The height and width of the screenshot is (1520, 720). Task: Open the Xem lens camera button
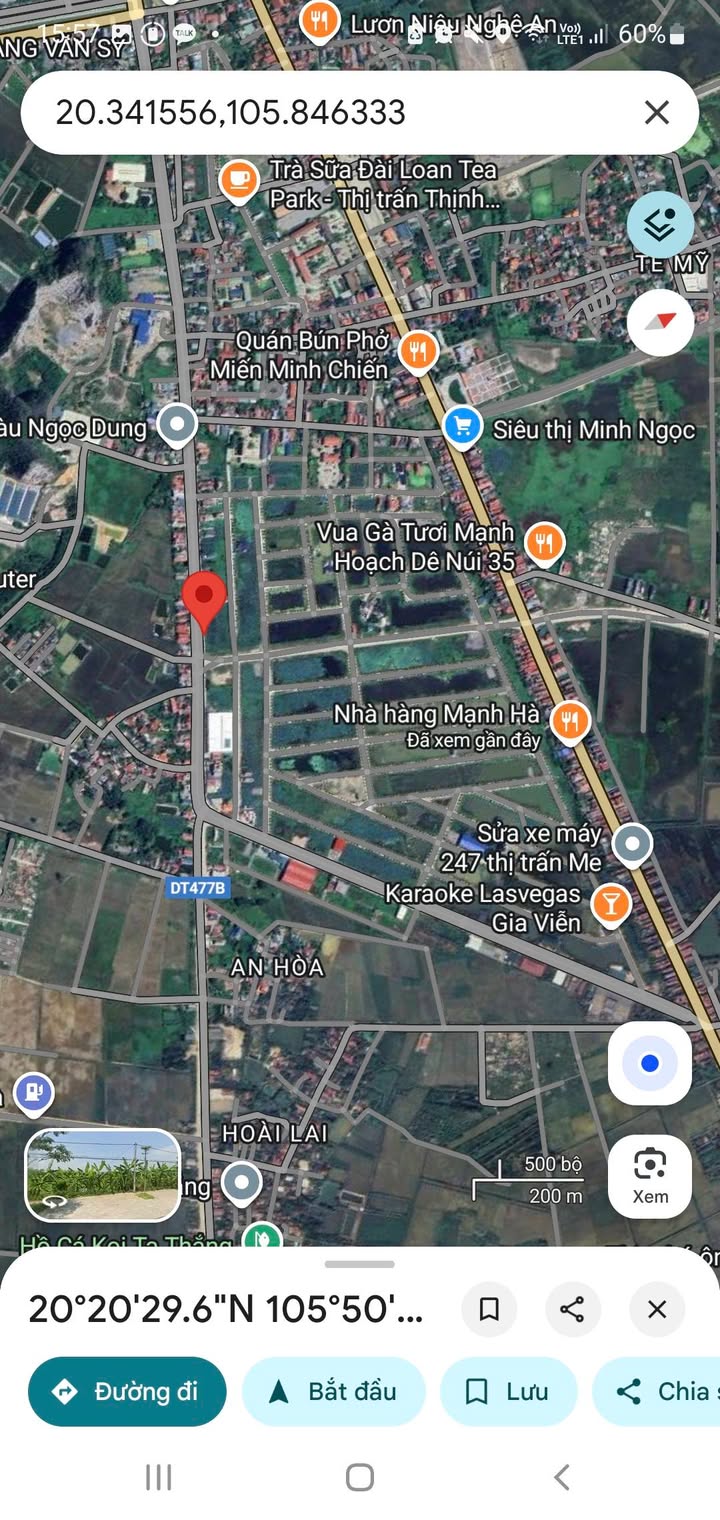point(650,1176)
